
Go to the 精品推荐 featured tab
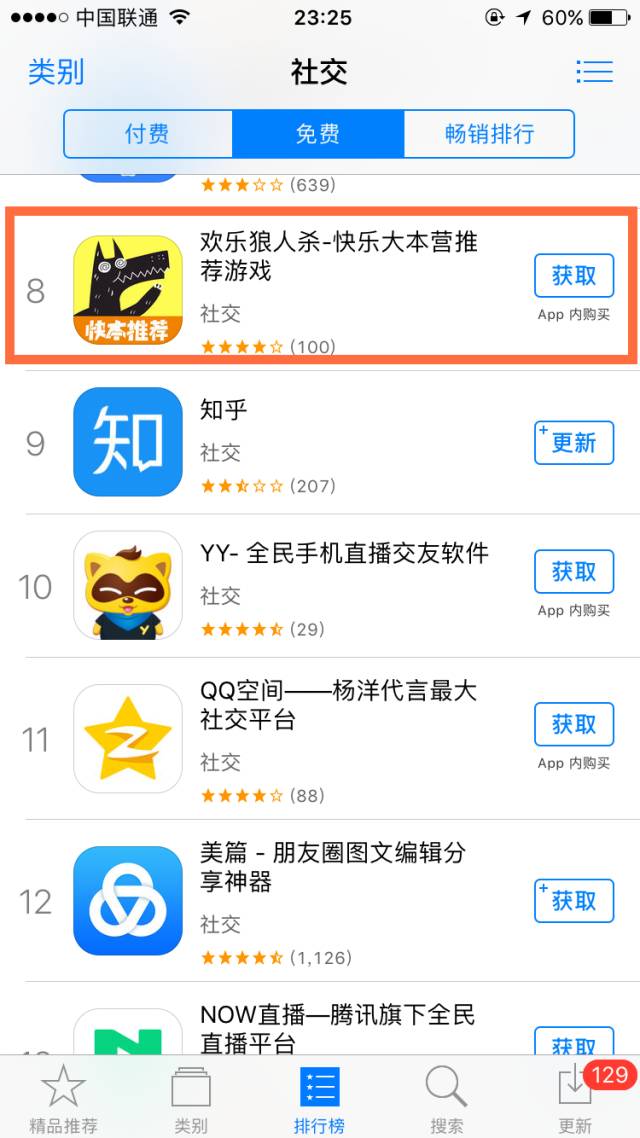point(64,1098)
